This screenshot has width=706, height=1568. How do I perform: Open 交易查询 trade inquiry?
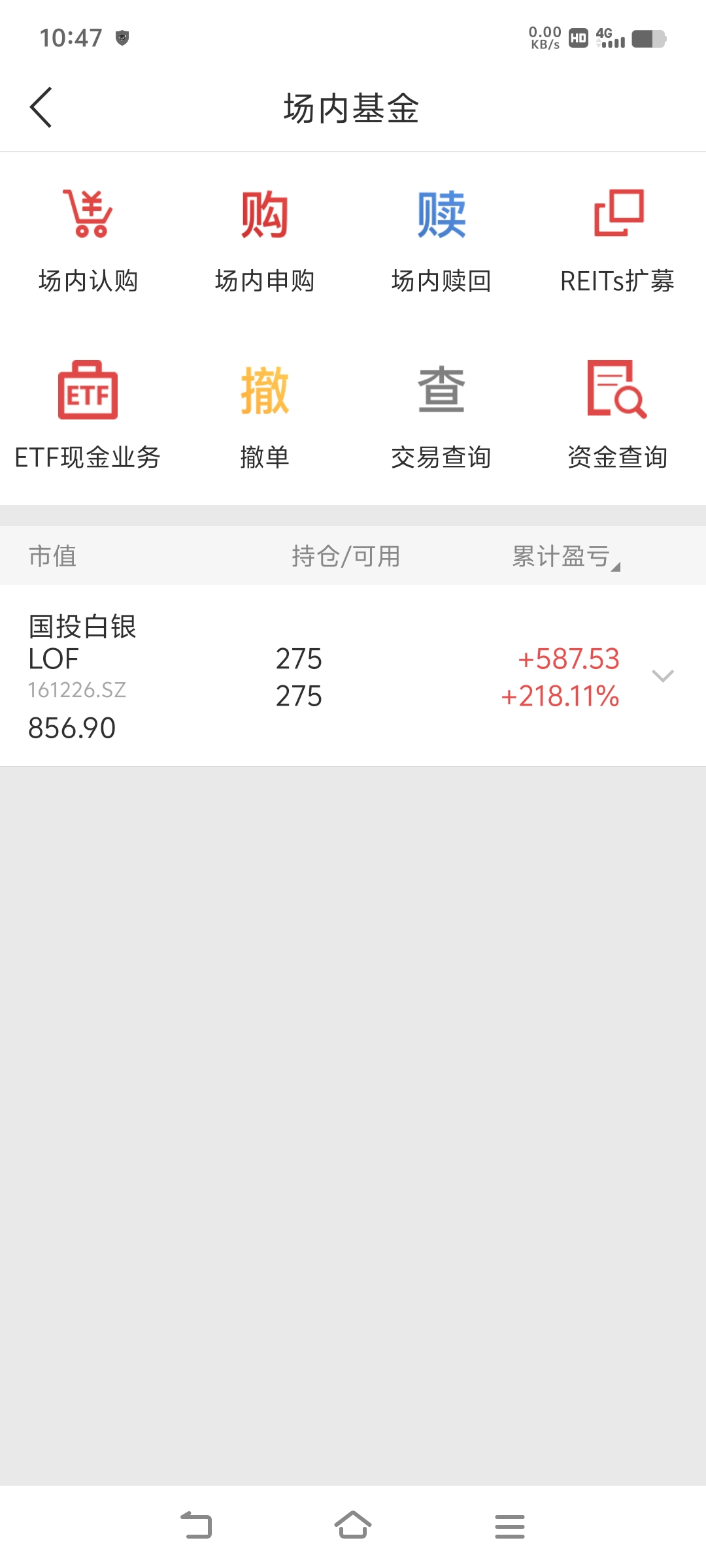pyautogui.click(x=441, y=416)
